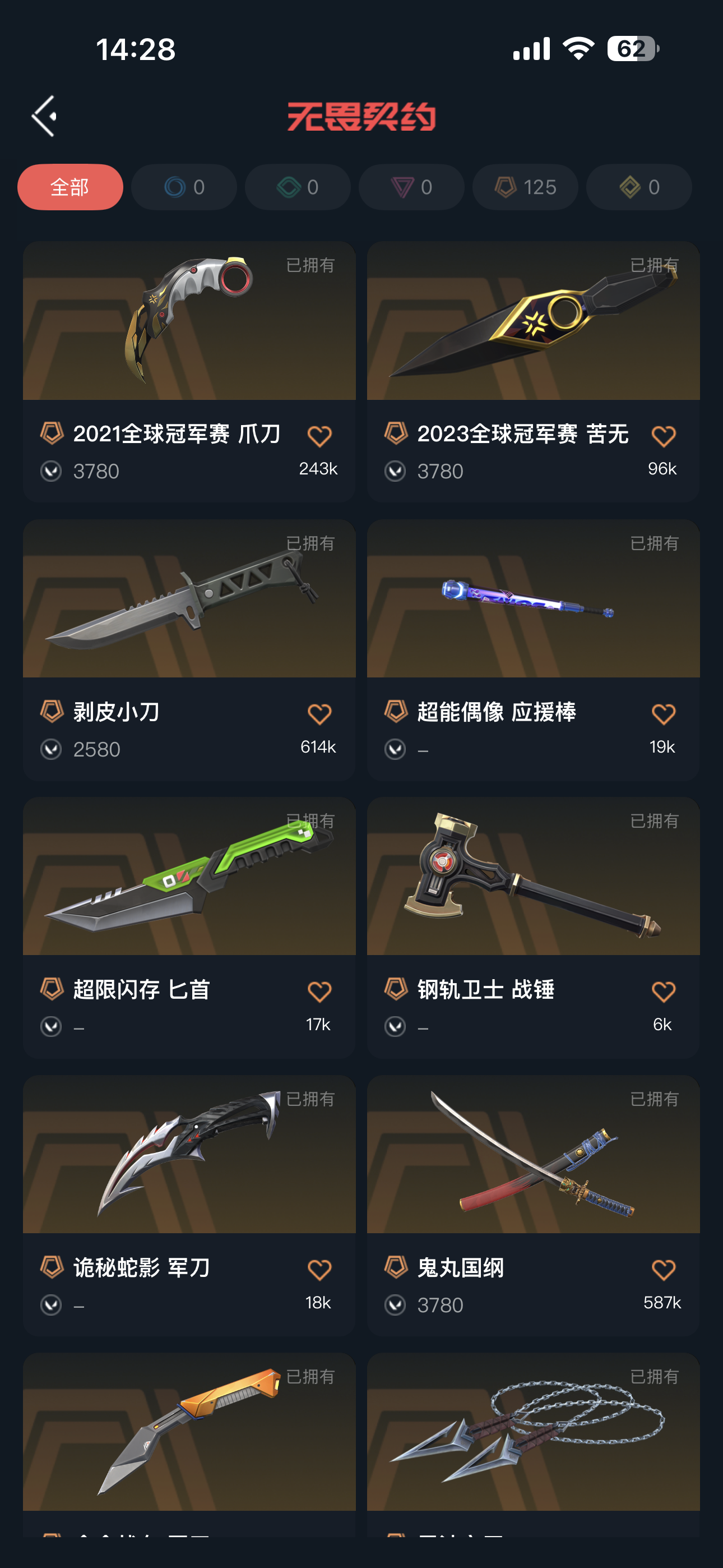Like the 超能偶像 应援棒 skin
Viewport: 723px width, 1568px height.
coord(664,714)
